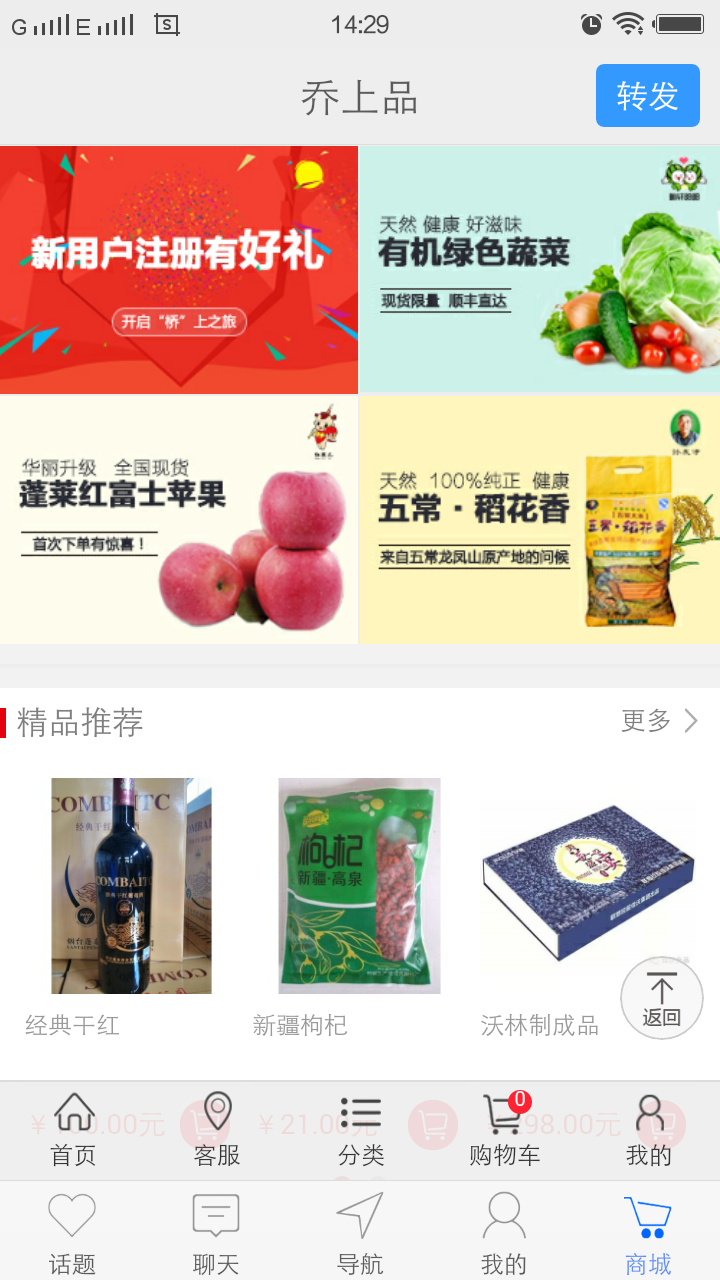Contact 客服 customer service

point(217,1131)
